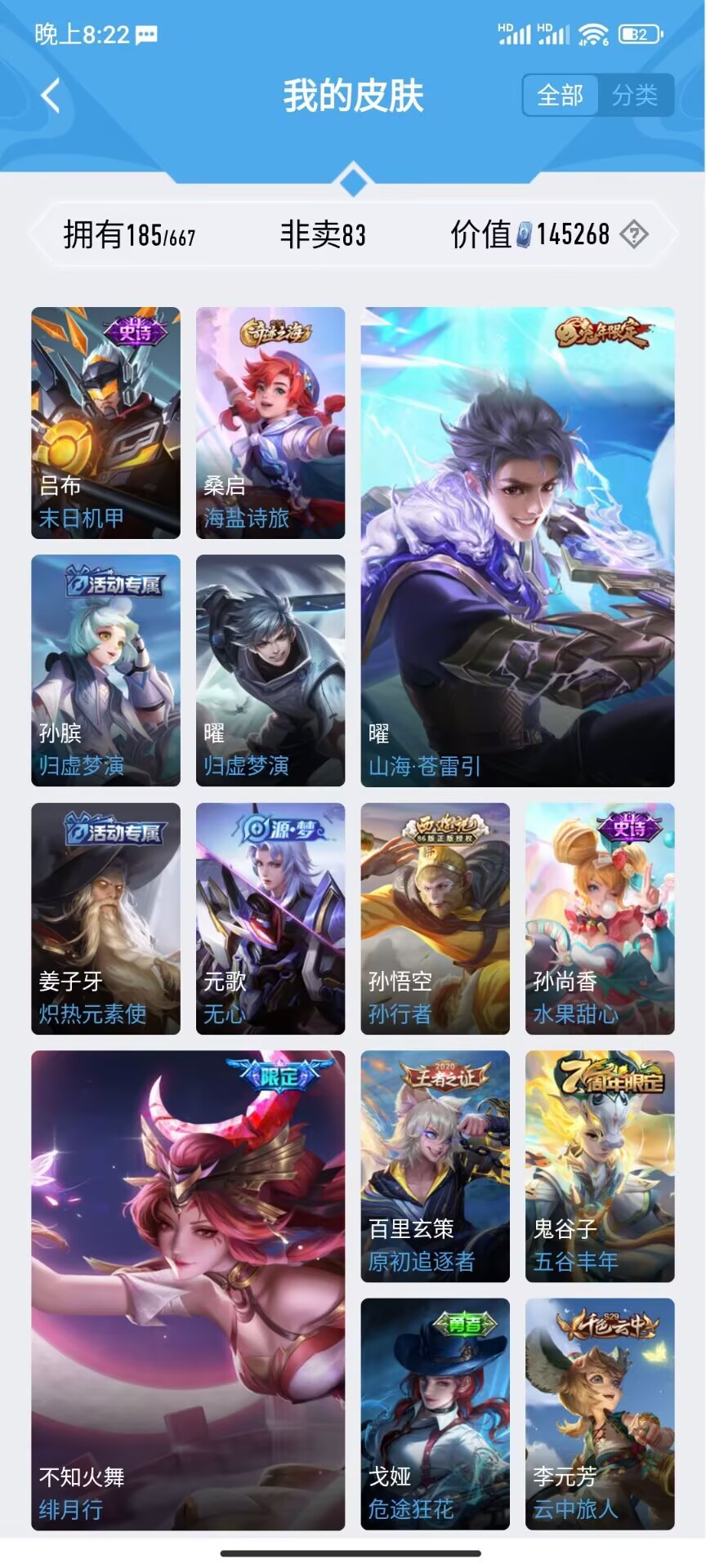This screenshot has height=1568, width=706.
Task: Open 鬼谷子 五谷丰年 skin card
Action: click(x=600, y=1165)
